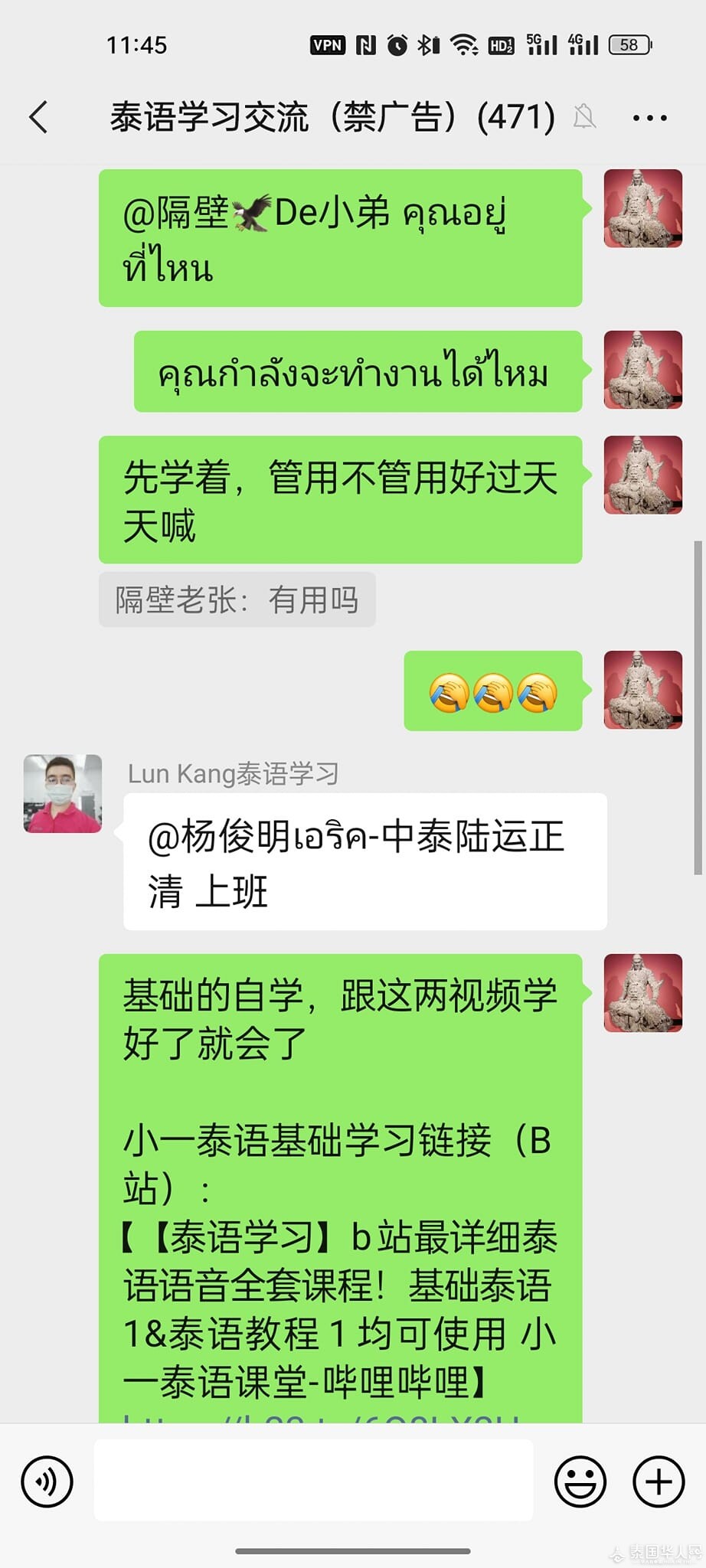Focus the message text field
The image size is (706, 1568).
tap(313, 1480)
